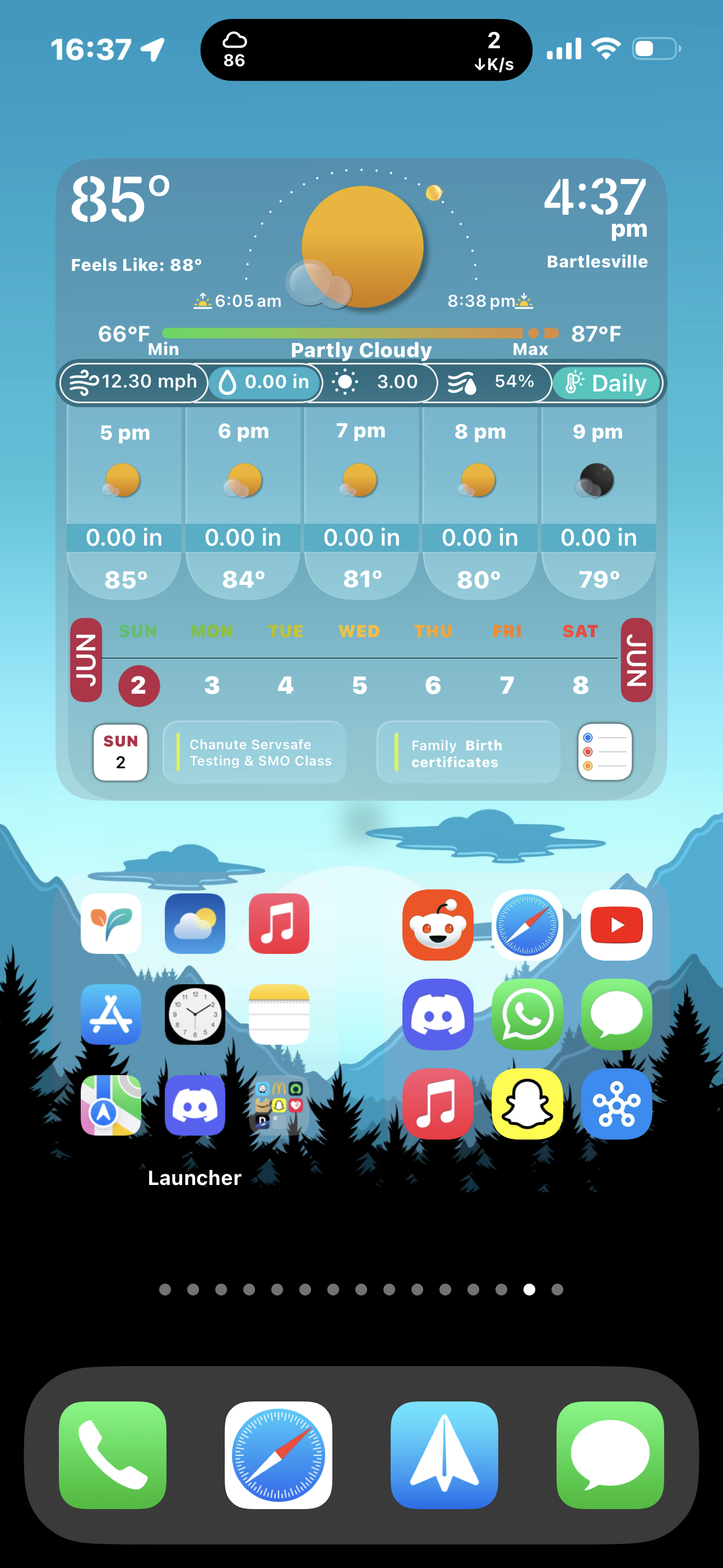
Task: Select the Daily chip in weather widget
Action: (606, 384)
